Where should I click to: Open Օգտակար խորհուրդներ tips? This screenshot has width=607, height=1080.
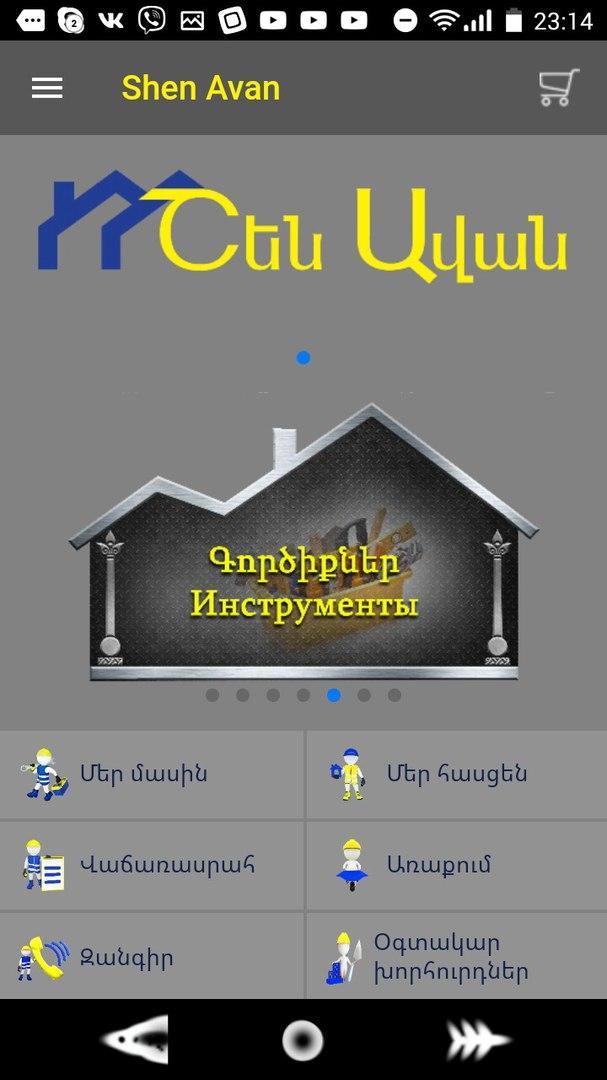click(x=456, y=957)
